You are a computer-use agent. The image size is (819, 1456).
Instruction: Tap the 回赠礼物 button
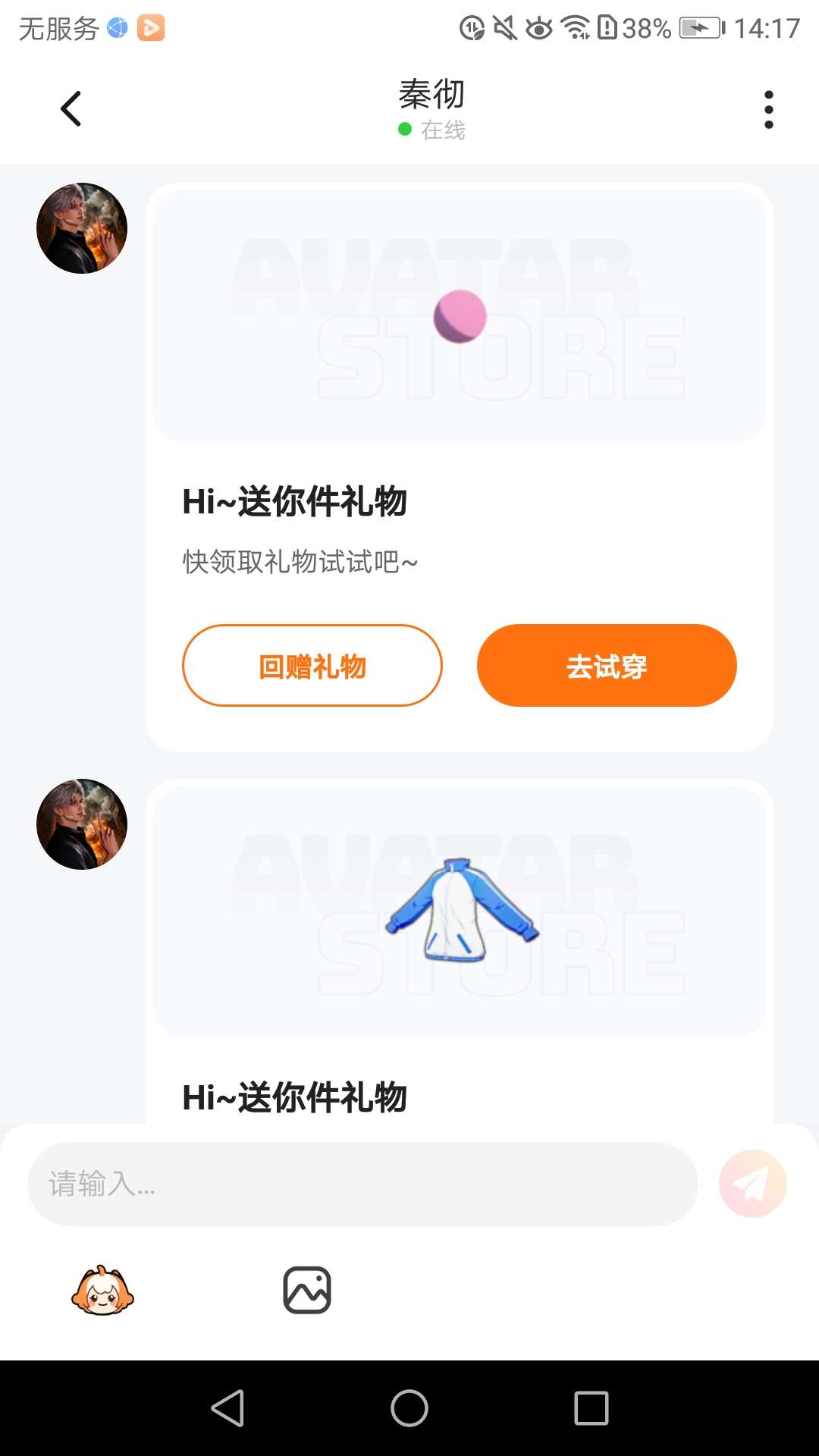pyautogui.click(x=312, y=666)
